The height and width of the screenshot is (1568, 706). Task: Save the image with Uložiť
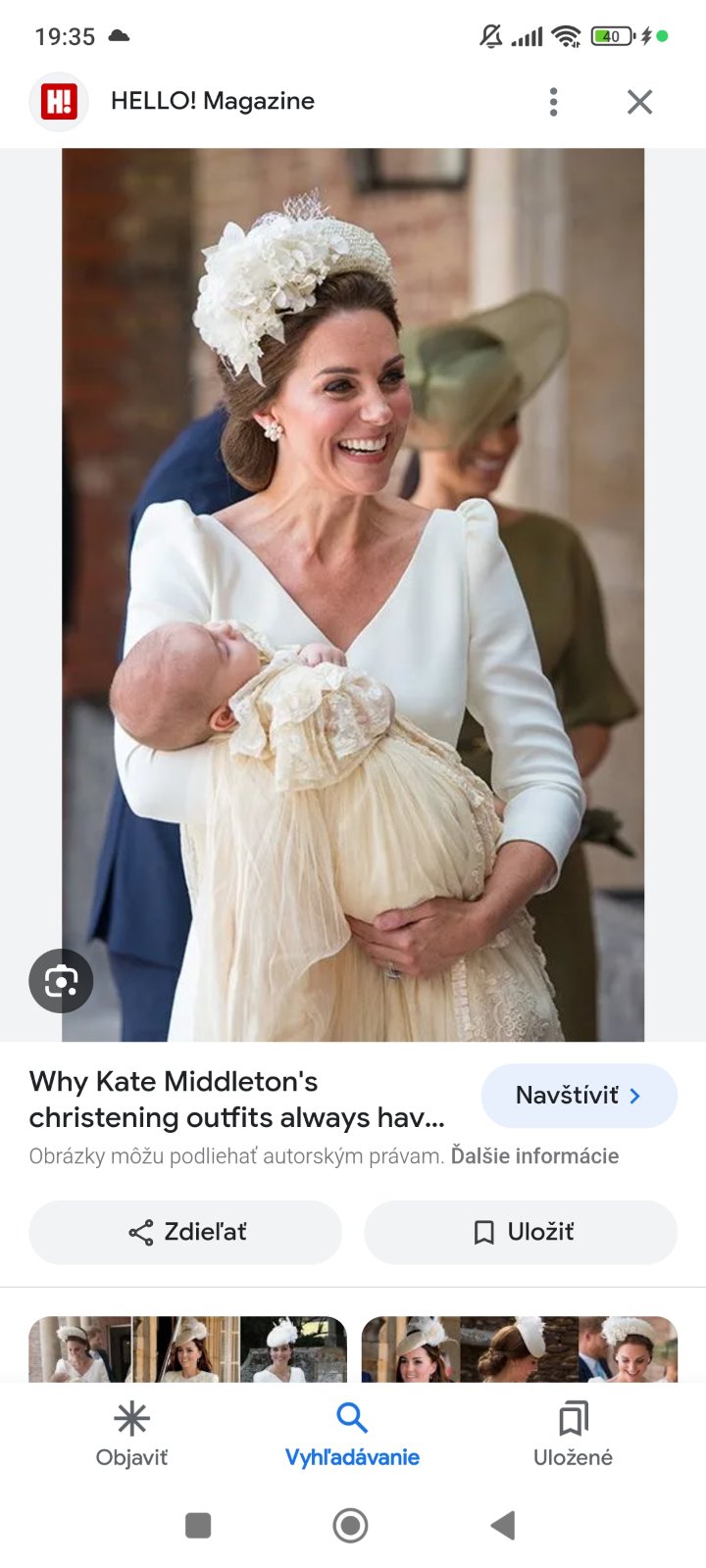(x=521, y=1232)
